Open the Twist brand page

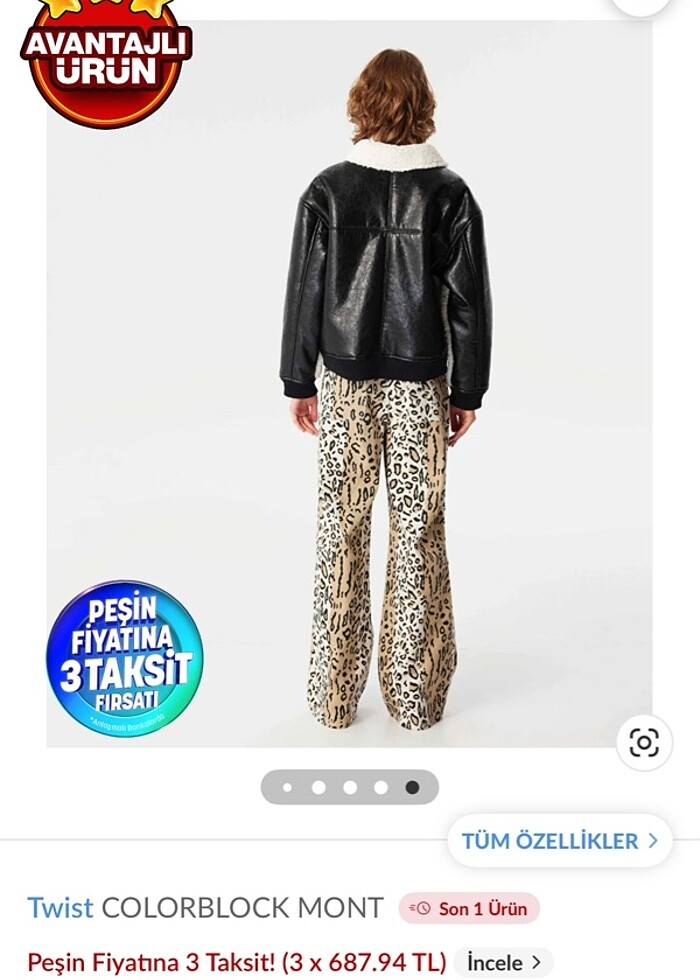tap(60, 908)
